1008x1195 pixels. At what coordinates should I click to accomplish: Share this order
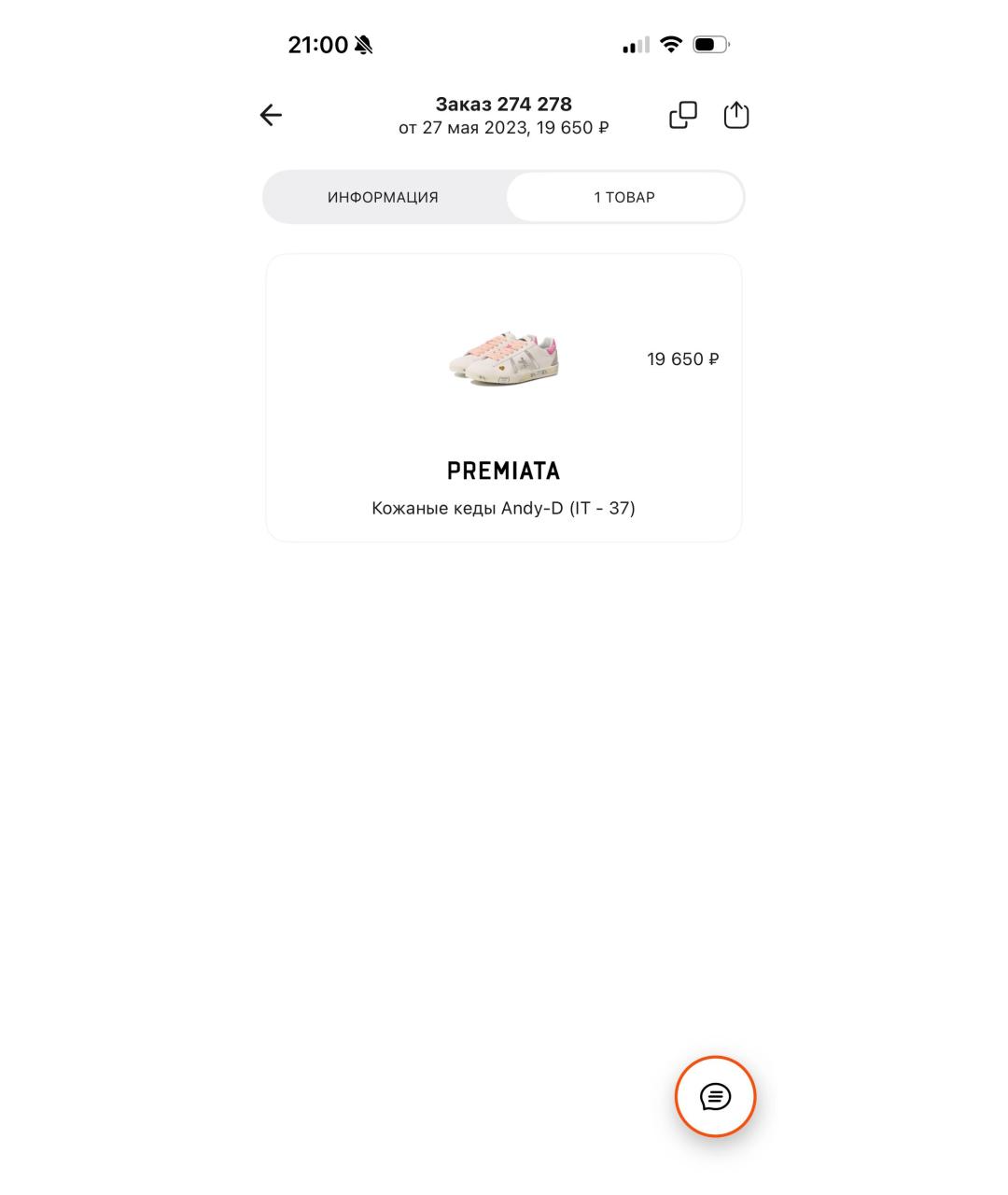[x=736, y=115]
